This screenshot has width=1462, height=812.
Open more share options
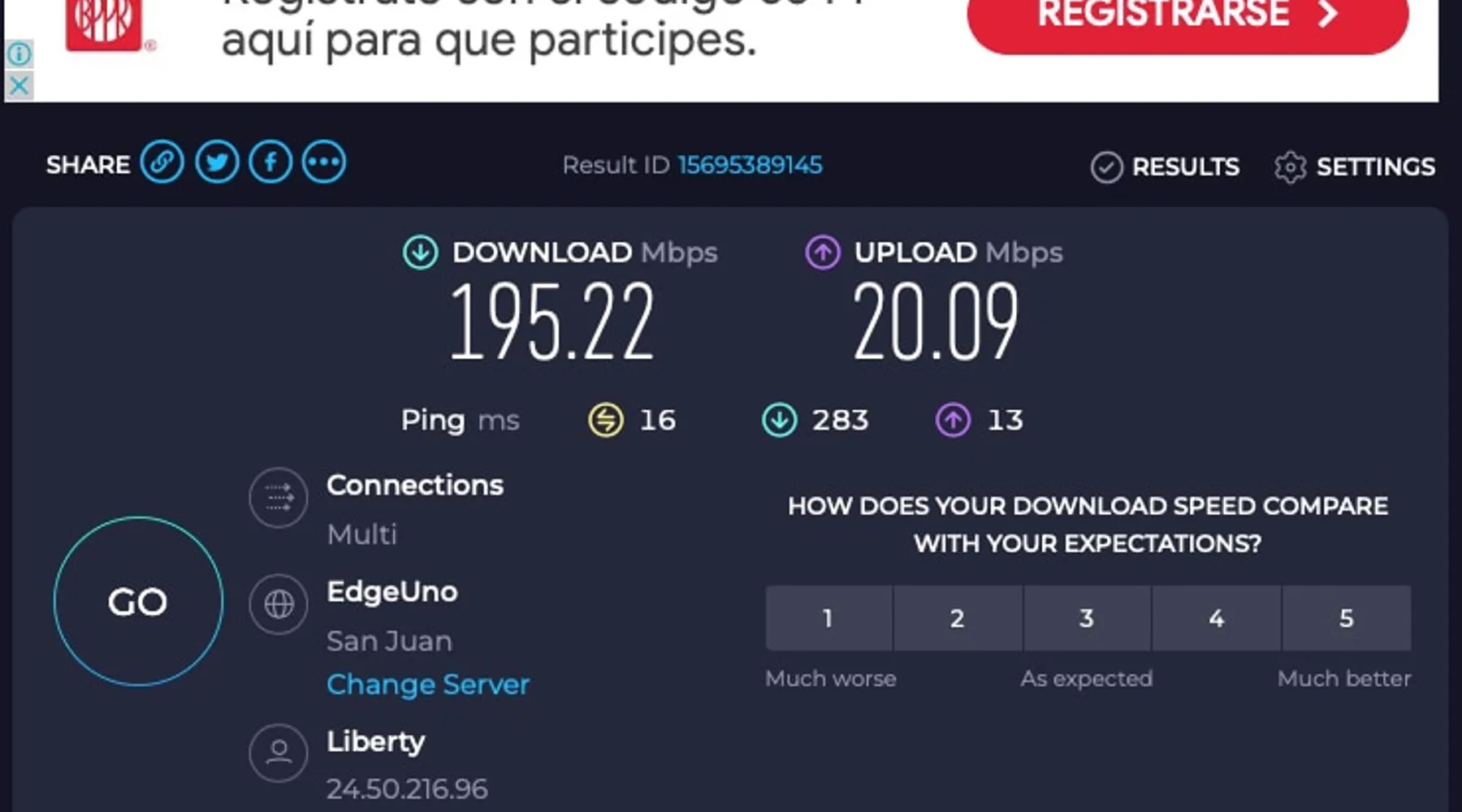[x=324, y=162]
